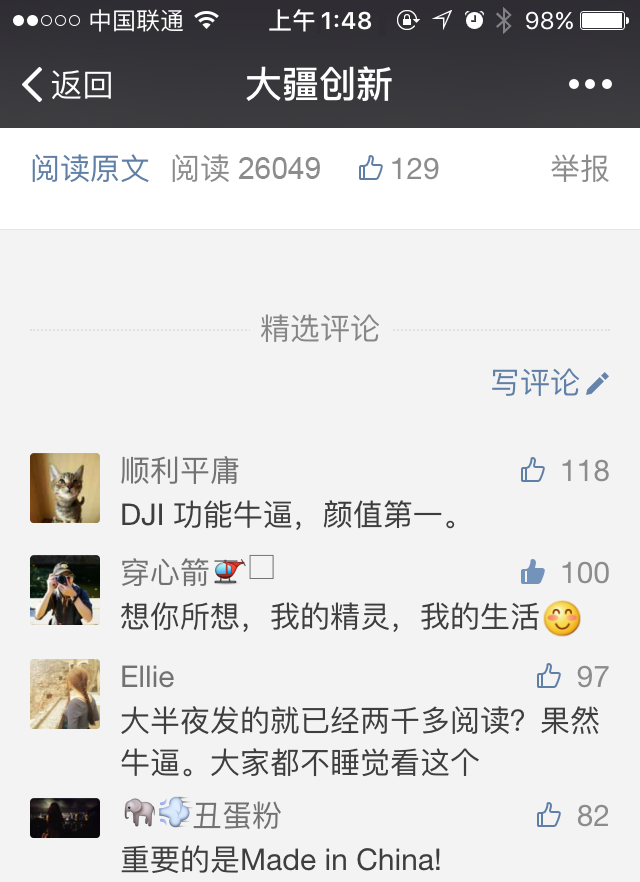The image size is (640, 882).
Task: Like 顺利平庸's comment
Action: 534,470
